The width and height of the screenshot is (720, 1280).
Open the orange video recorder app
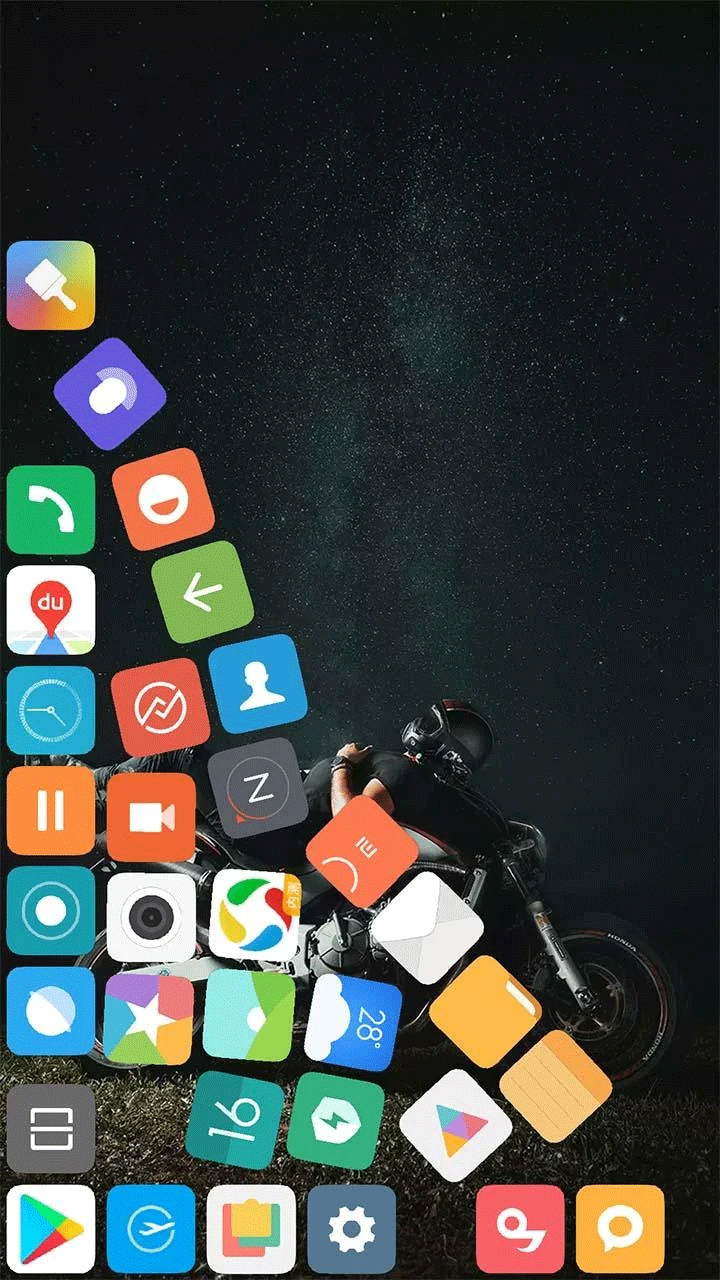click(151, 817)
